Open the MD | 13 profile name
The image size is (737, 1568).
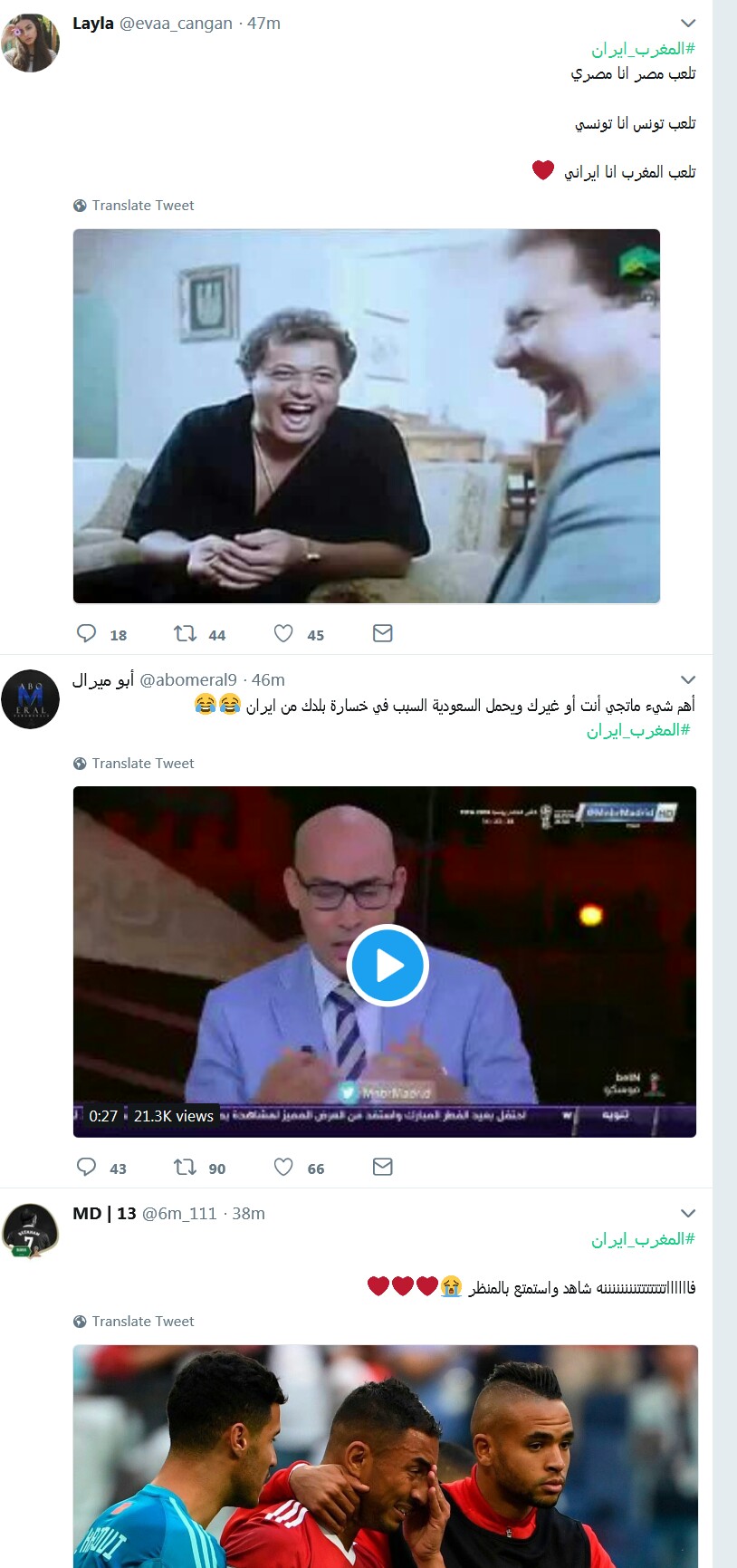[104, 1214]
